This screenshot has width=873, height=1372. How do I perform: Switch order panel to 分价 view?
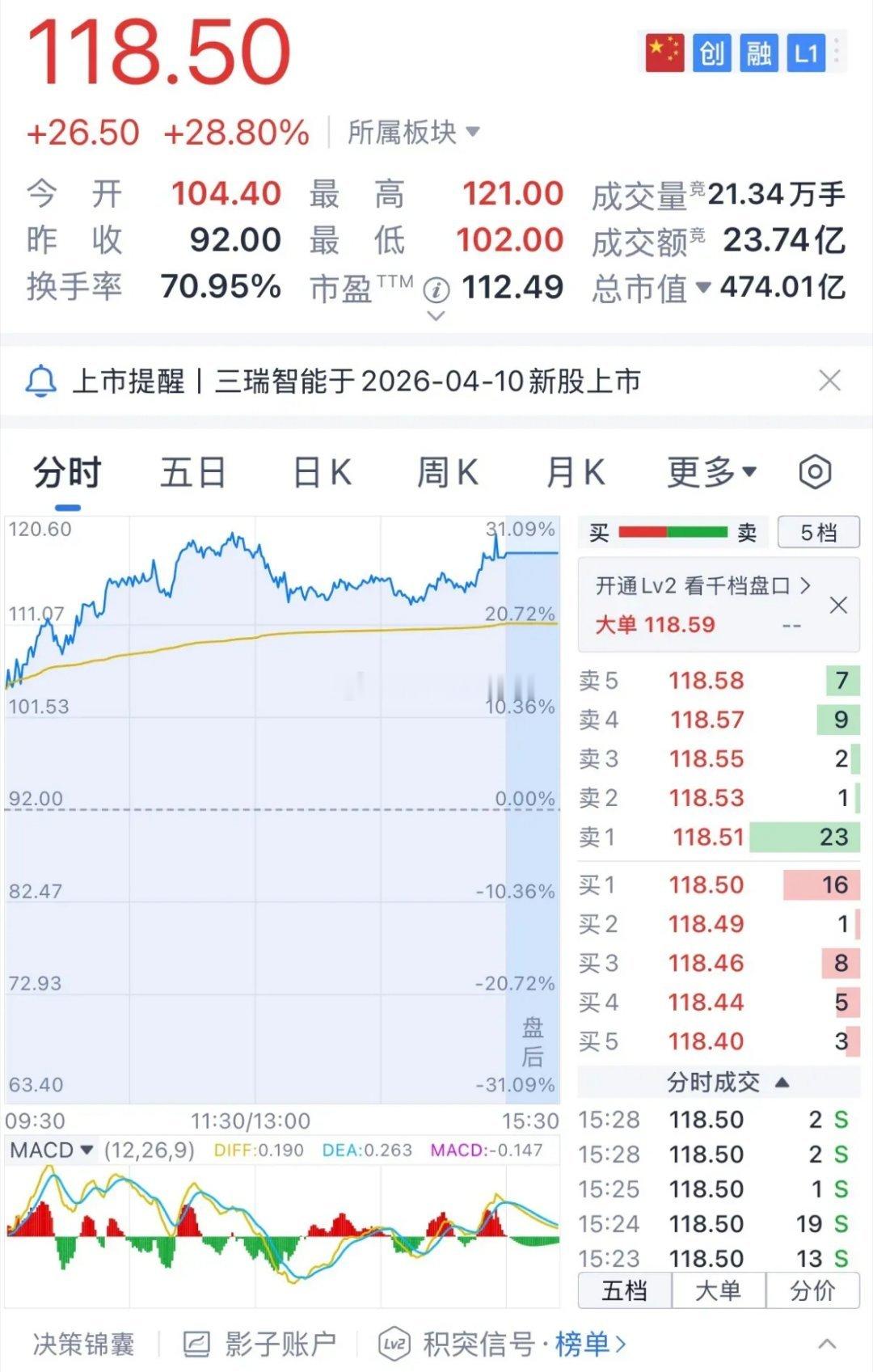click(x=812, y=1291)
